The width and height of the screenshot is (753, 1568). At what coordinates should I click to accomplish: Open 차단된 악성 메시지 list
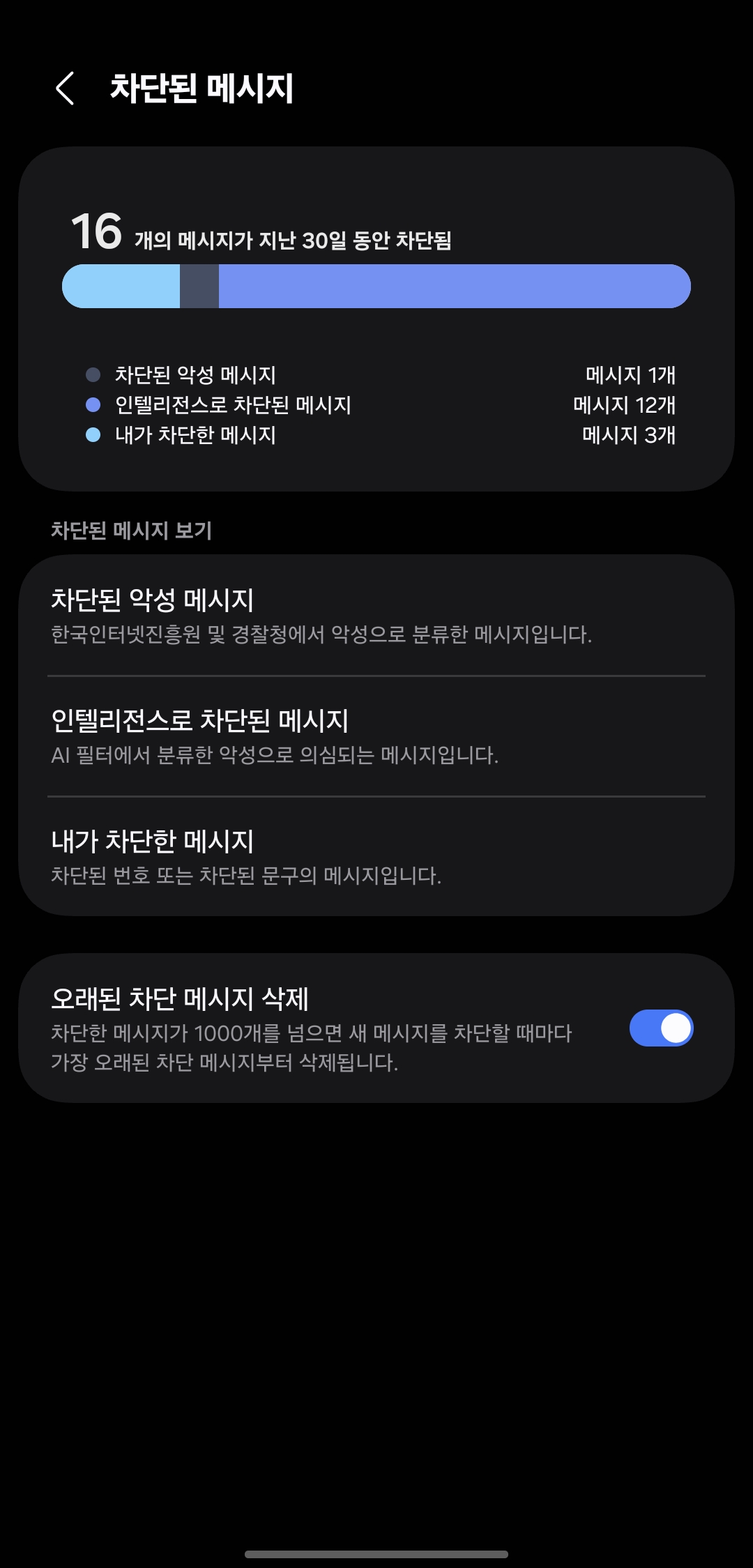point(376,616)
